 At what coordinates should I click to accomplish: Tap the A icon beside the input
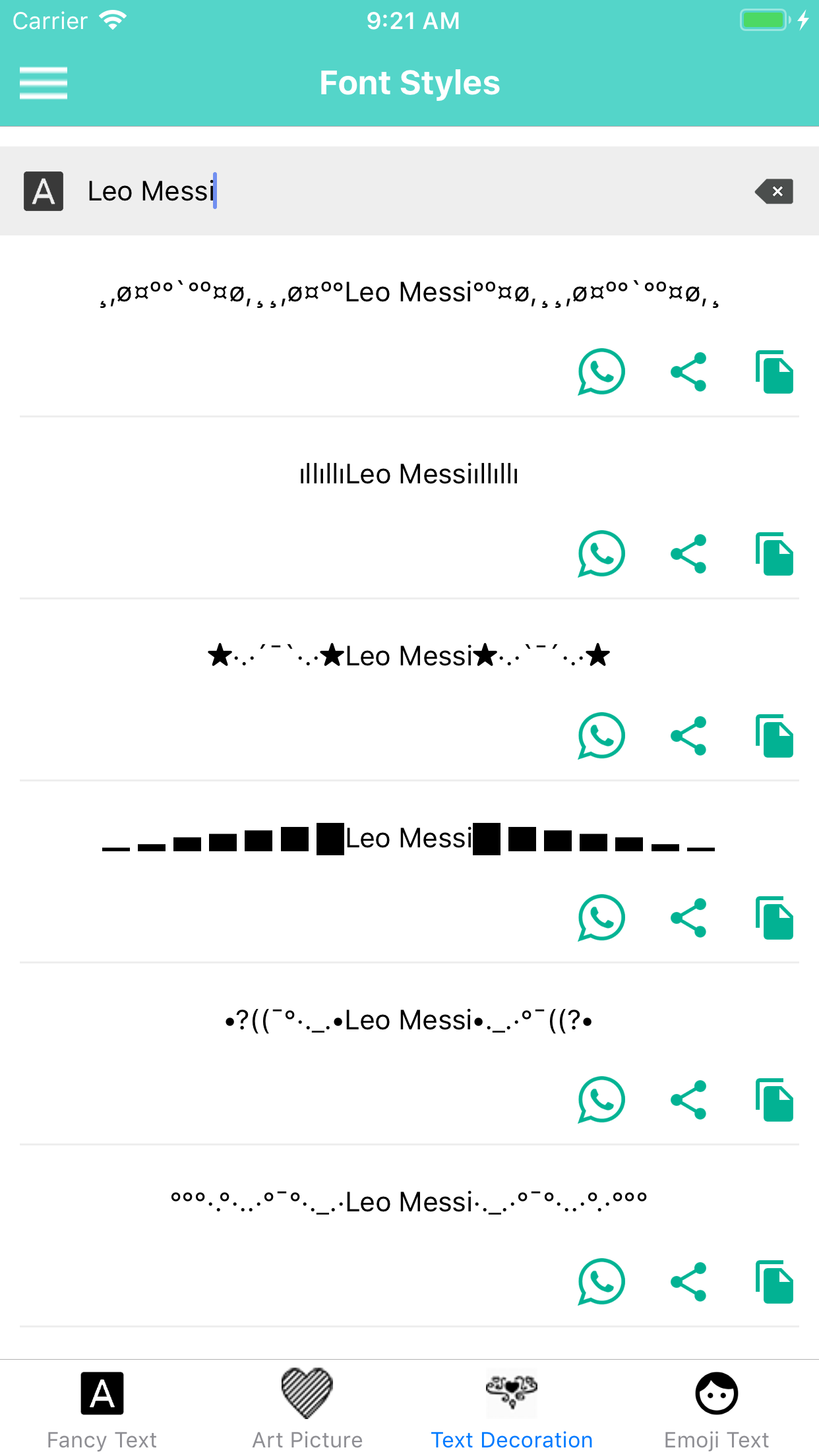(43, 191)
